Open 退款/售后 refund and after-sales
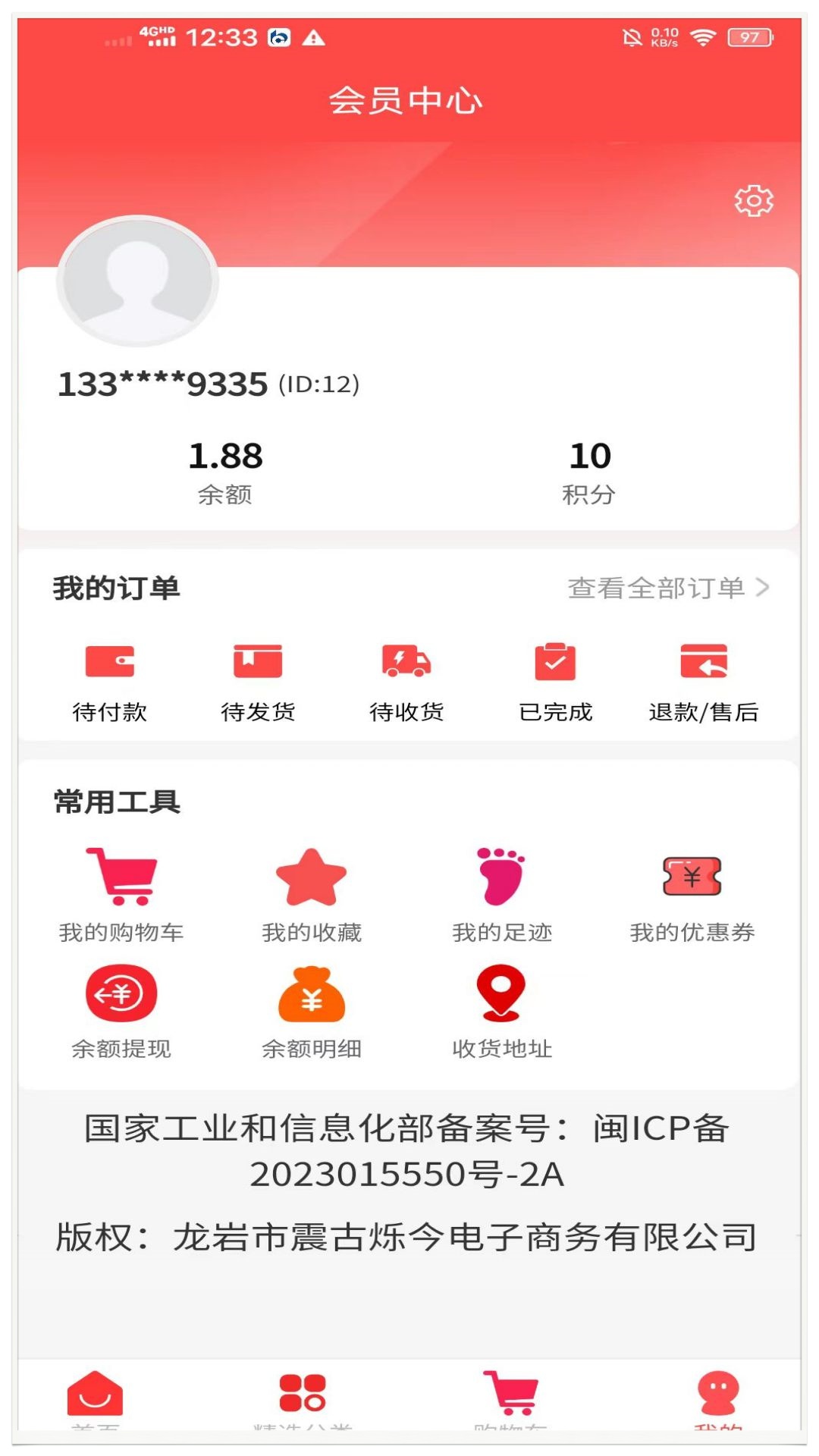 tap(703, 680)
